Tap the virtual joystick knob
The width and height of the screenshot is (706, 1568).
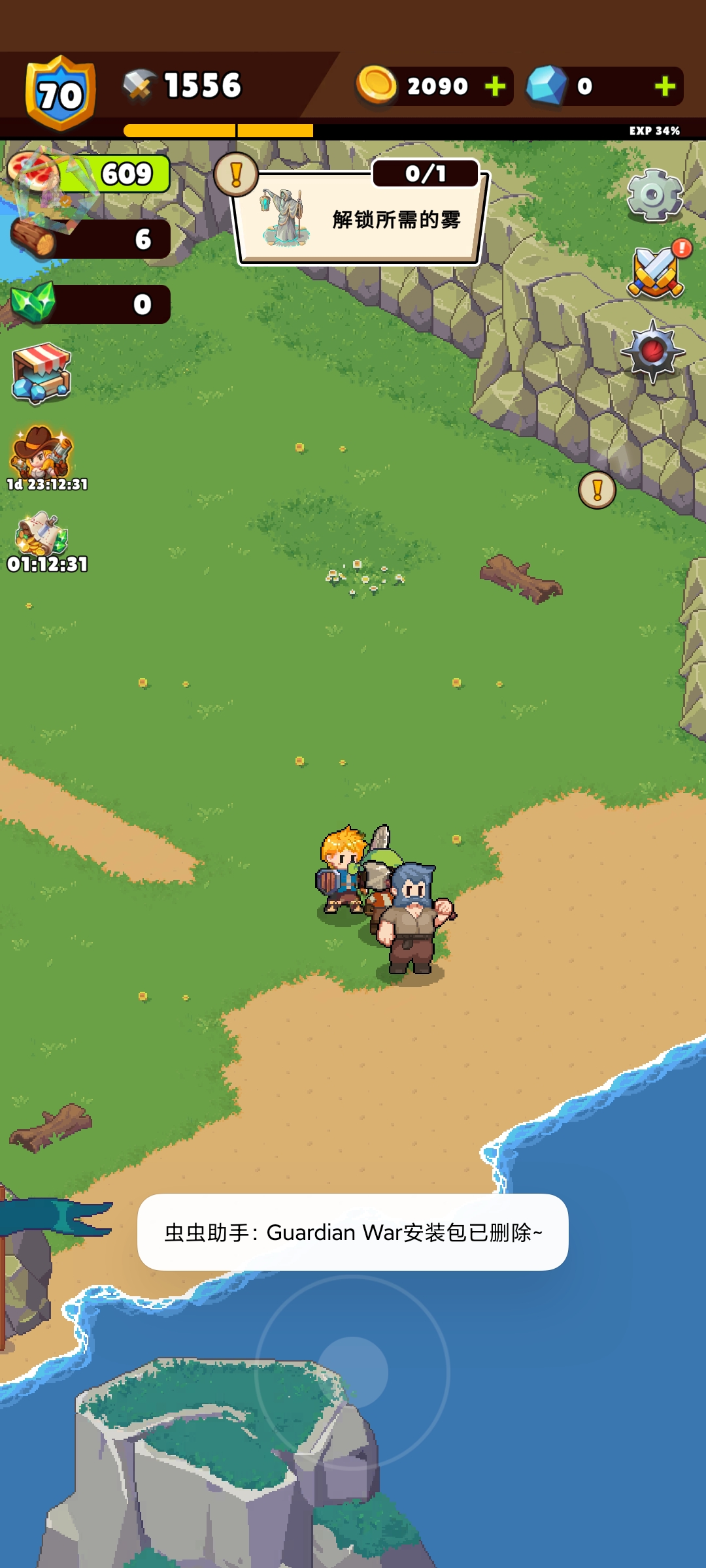352,1372
